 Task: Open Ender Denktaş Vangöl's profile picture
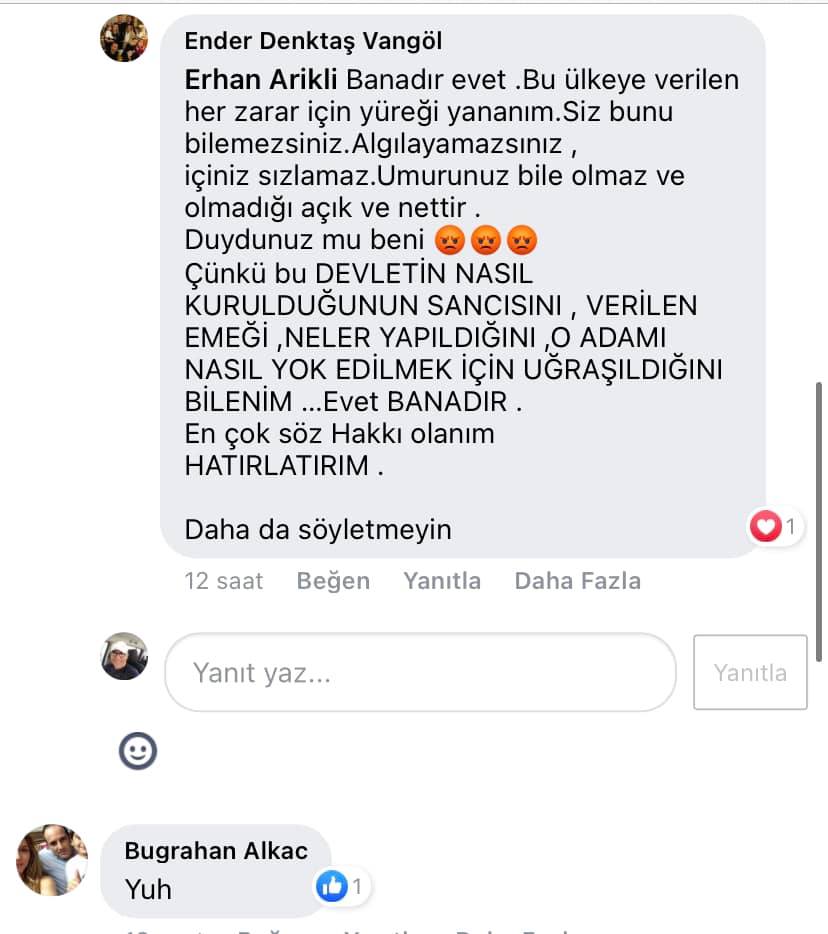(125, 39)
